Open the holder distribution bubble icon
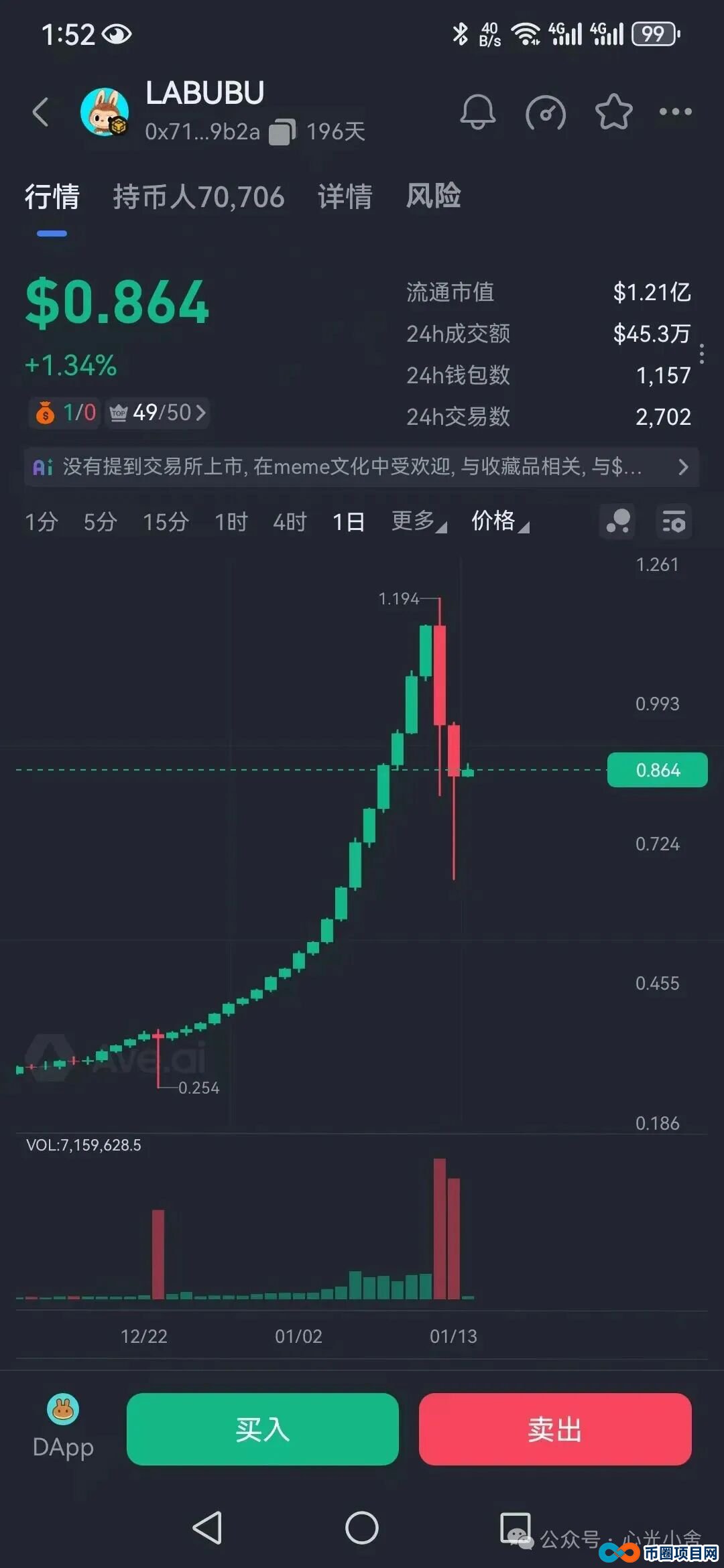724x1568 pixels. coord(617,522)
